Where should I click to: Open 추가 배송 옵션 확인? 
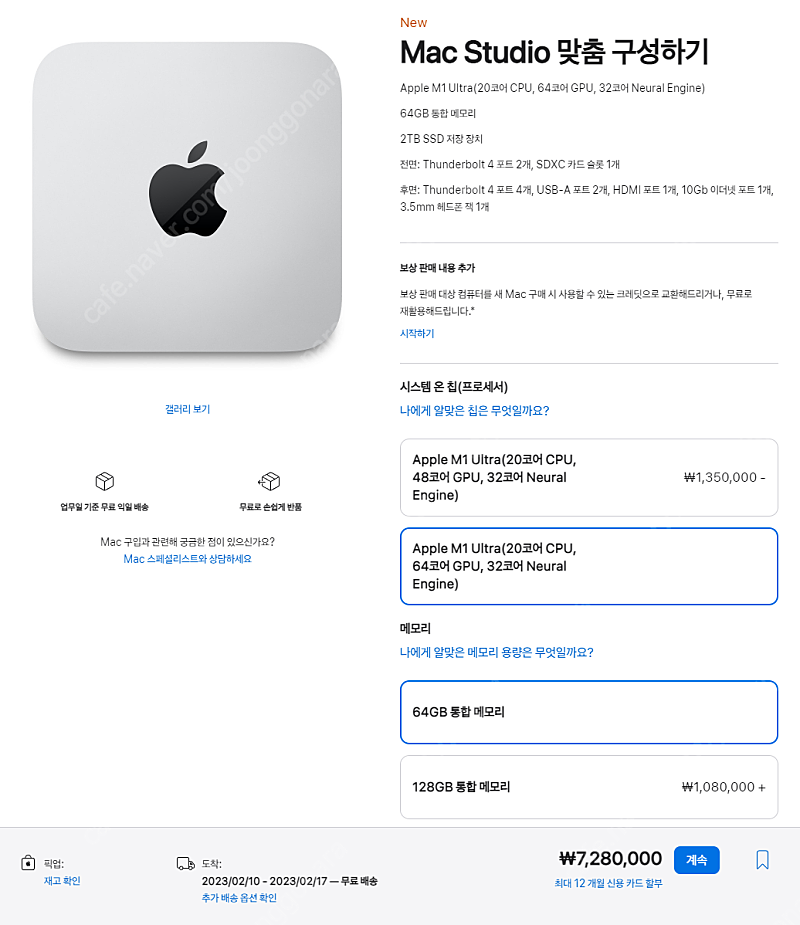pyautogui.click(x=239, y=898)
